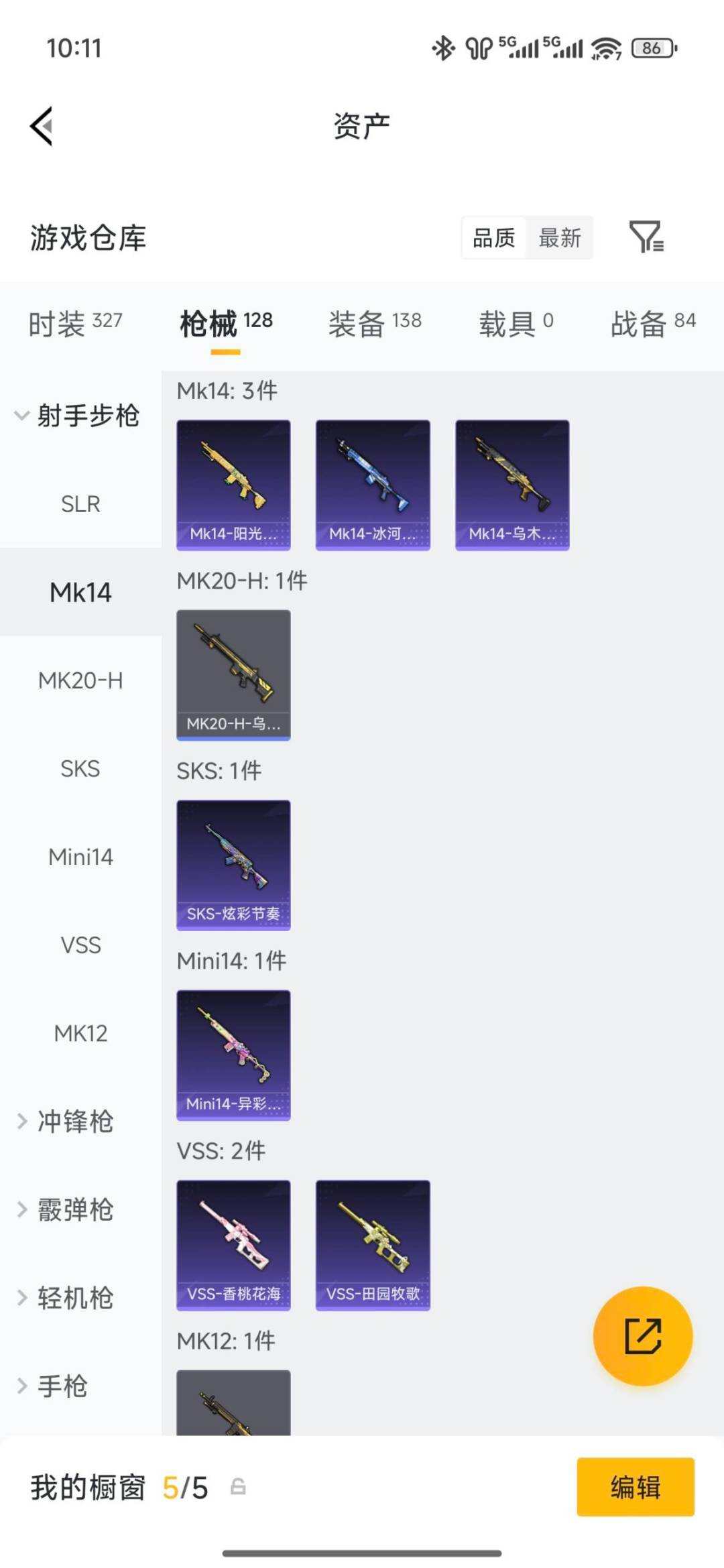Screen dimensions: 724x1568
Task: View the VSS-田园牧歌 skin
Action: coord(373,1245)
